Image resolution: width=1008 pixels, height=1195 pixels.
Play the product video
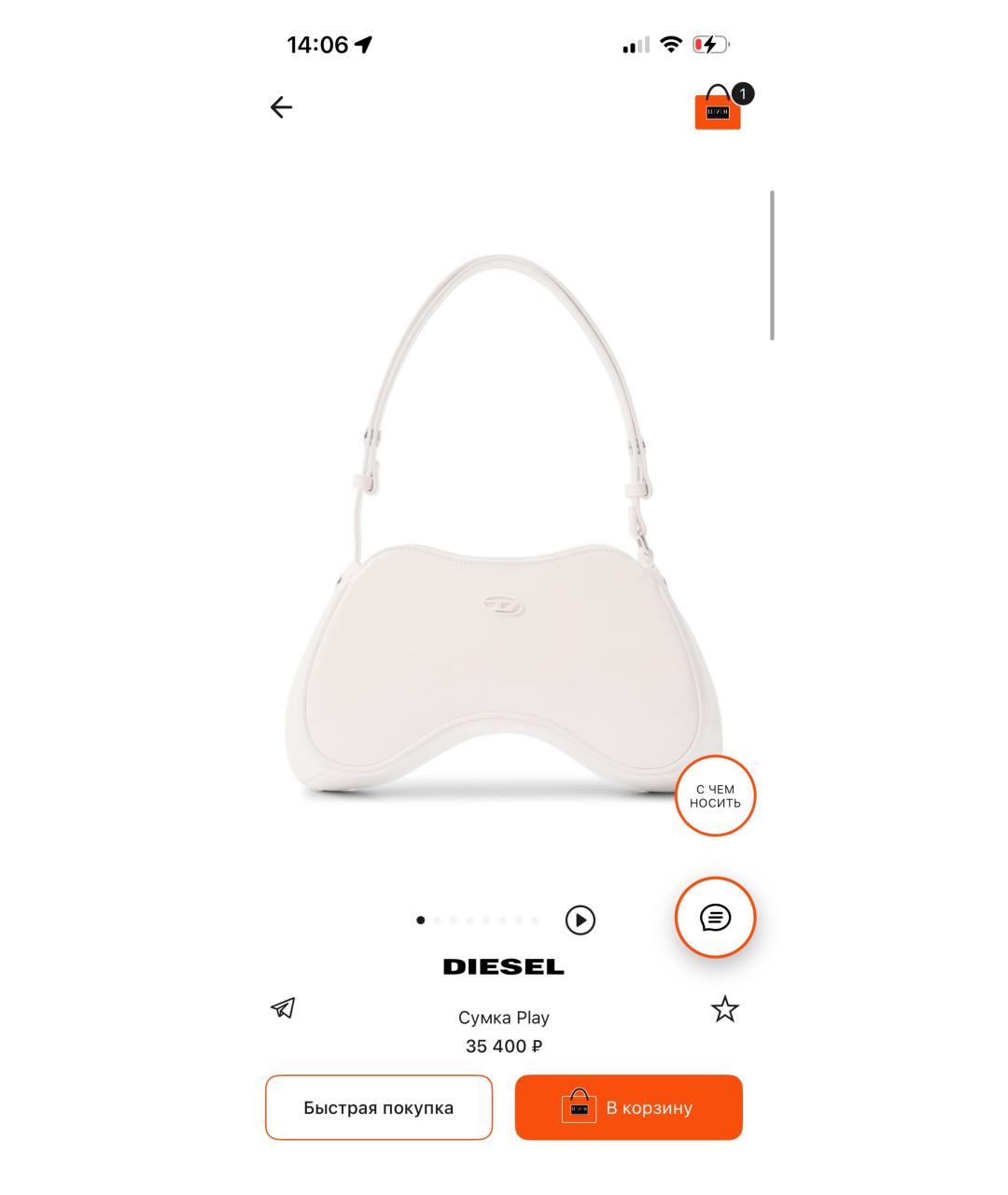581,921
